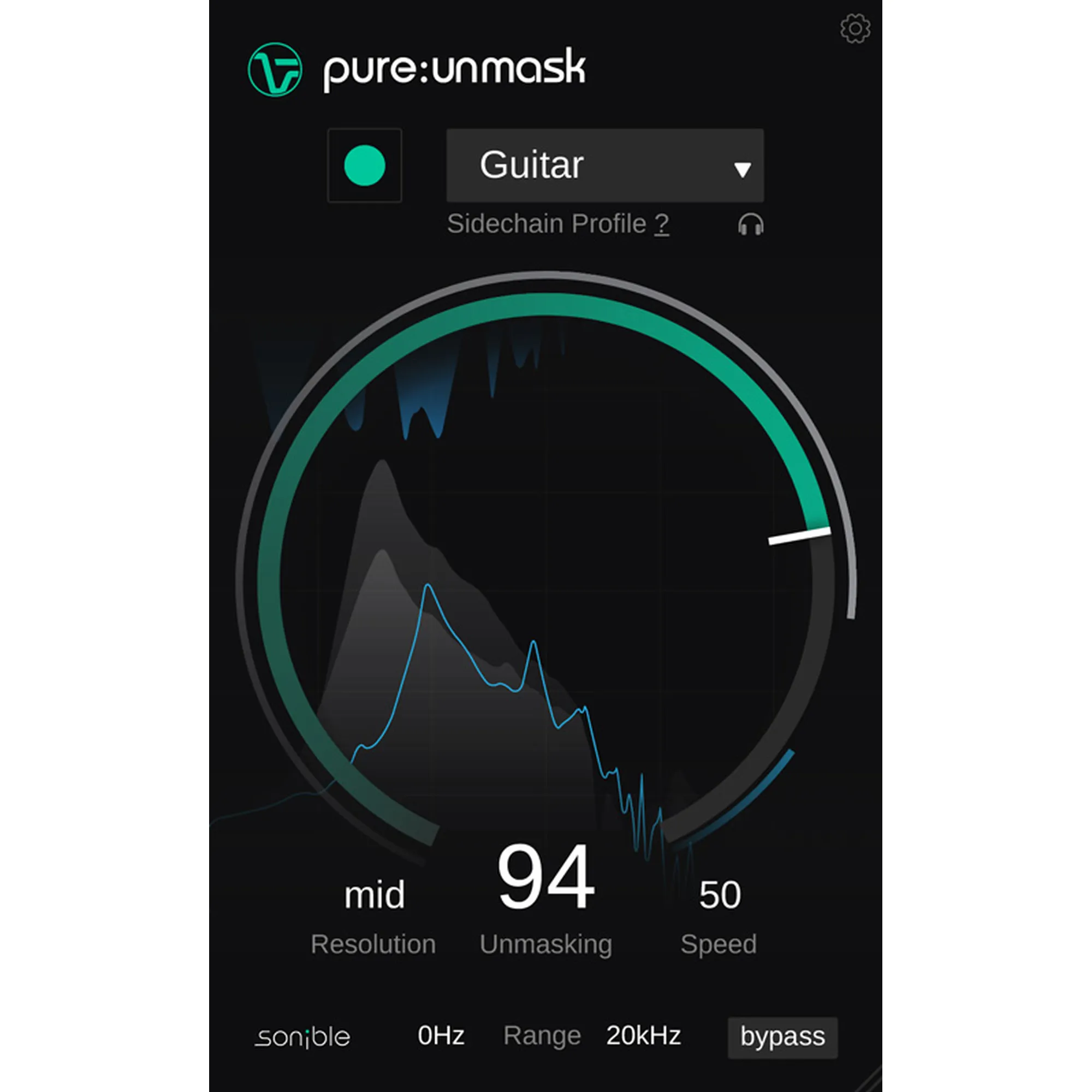Tap the Speed value 50

coord(720,895)
